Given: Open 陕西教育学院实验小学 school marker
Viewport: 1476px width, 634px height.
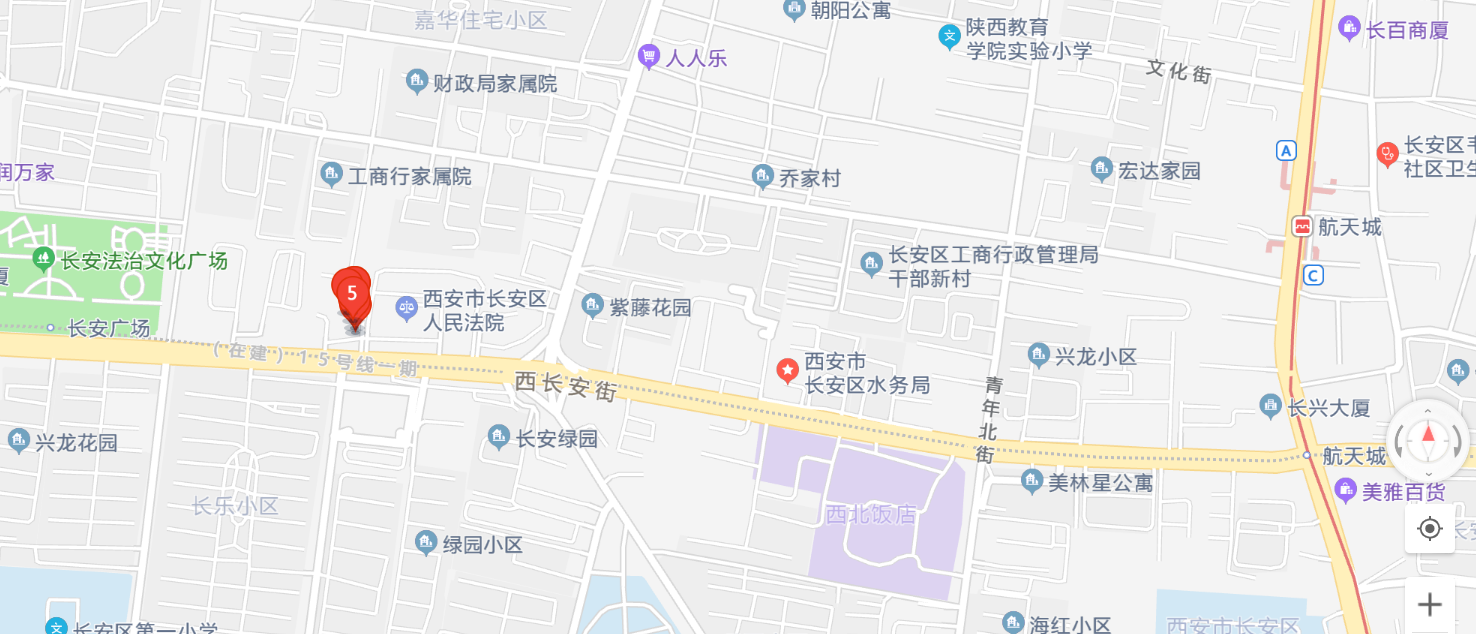Looking at the screenshot, I should click(x=949, y=38).
